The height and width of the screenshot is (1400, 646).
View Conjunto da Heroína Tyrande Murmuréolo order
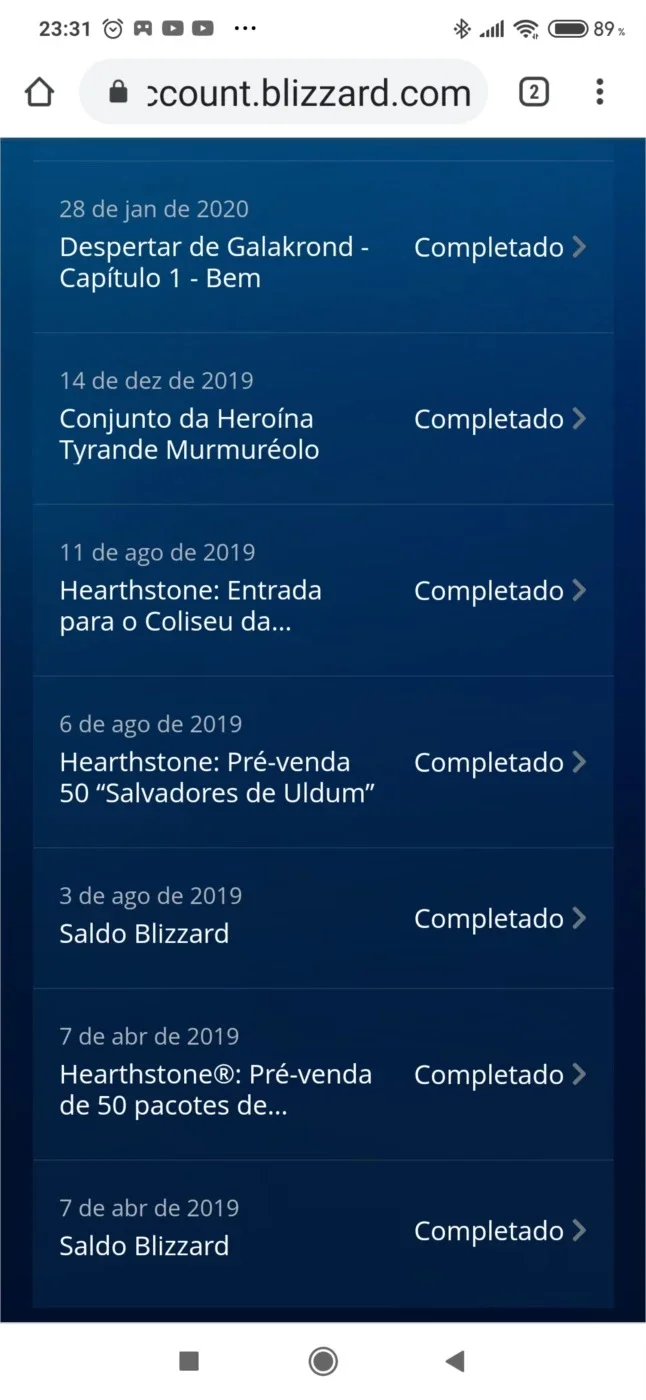pyautogui.click(x=323, y=419)
